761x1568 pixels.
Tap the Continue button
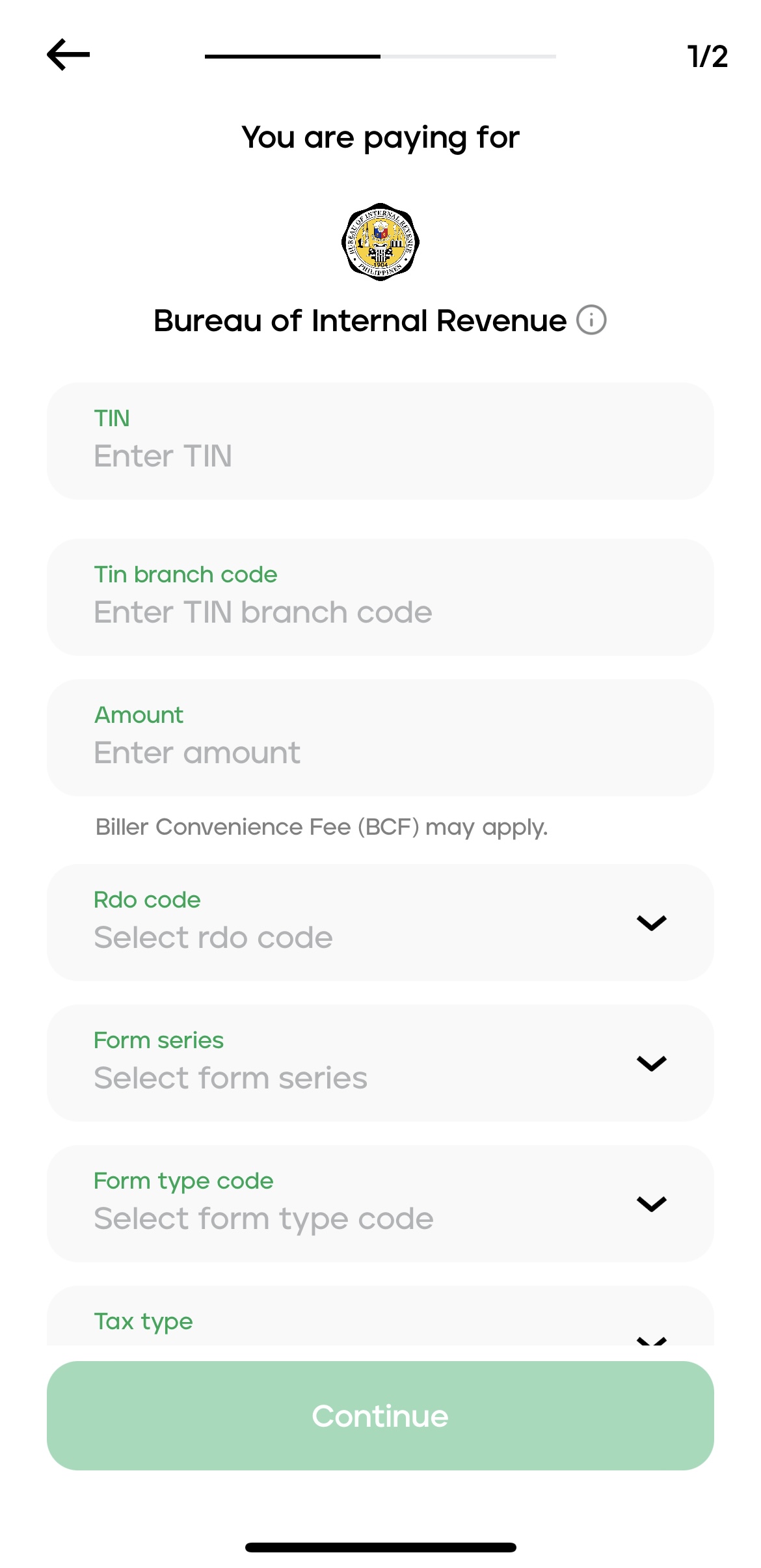click(380, 1416)
